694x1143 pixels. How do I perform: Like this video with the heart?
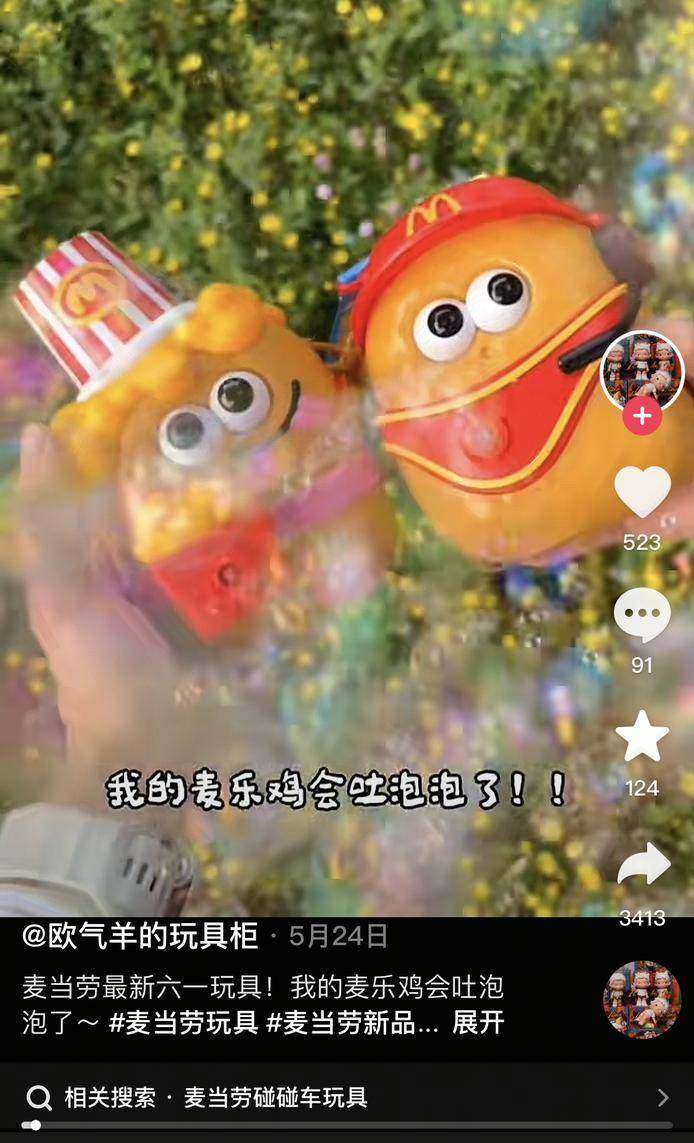(x=641, y=491)
